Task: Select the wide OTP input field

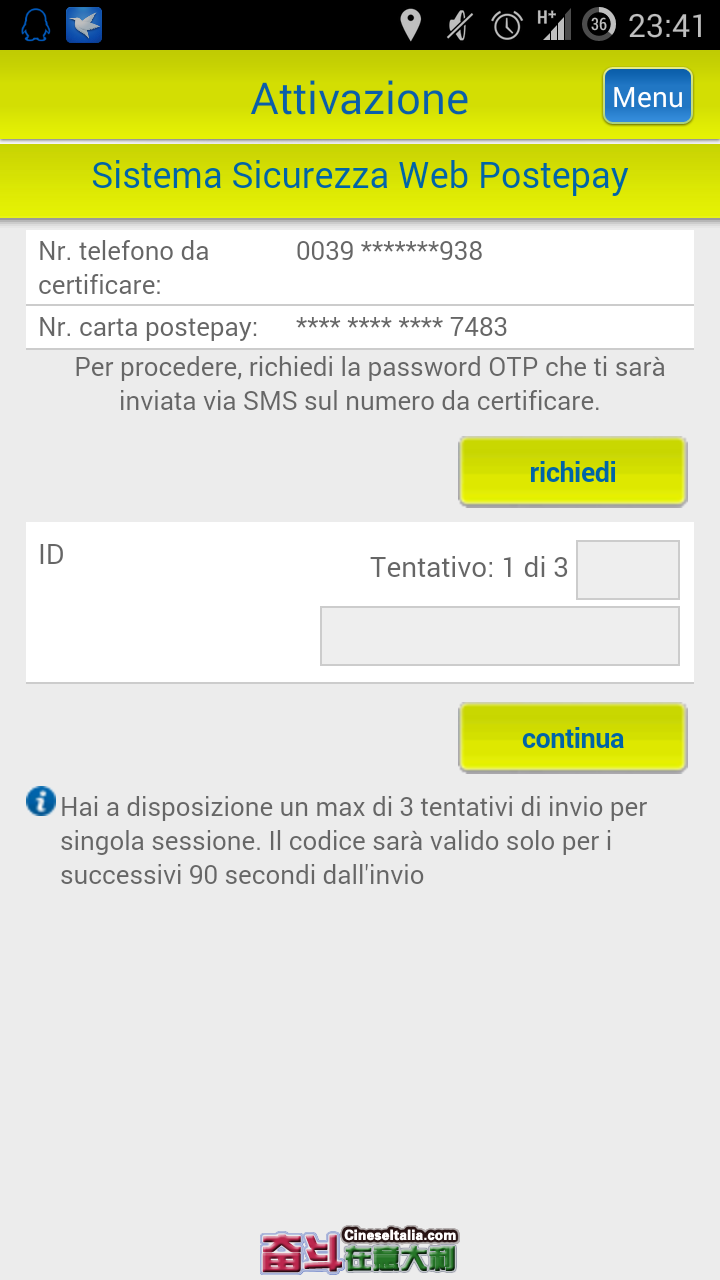Action: pos(500,636)
